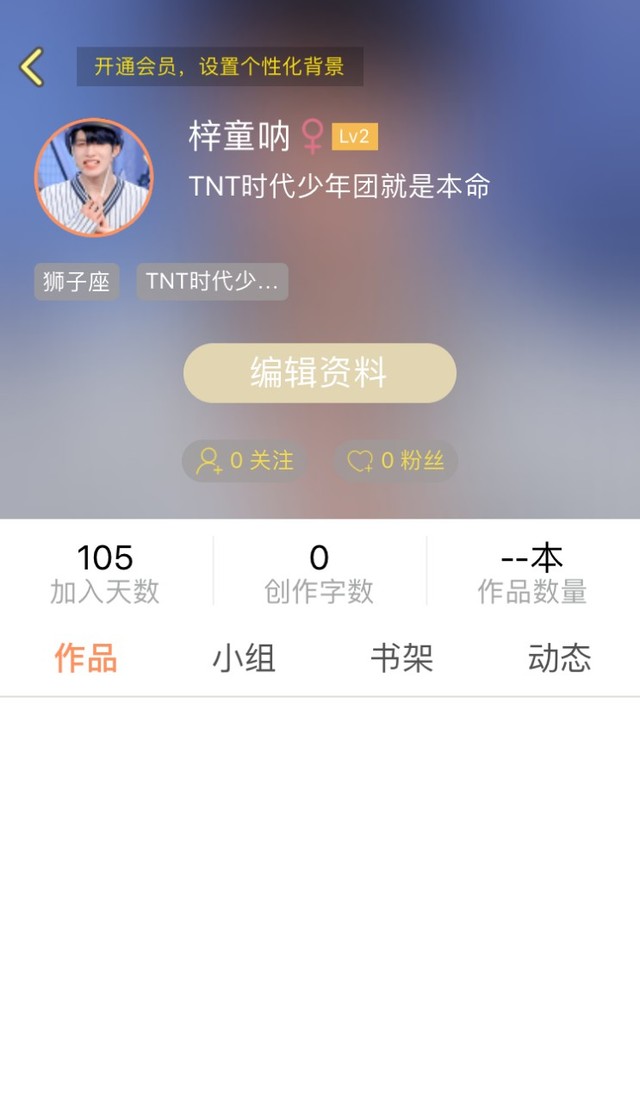Switch to the 动态 tab

[x=559, y=658]
